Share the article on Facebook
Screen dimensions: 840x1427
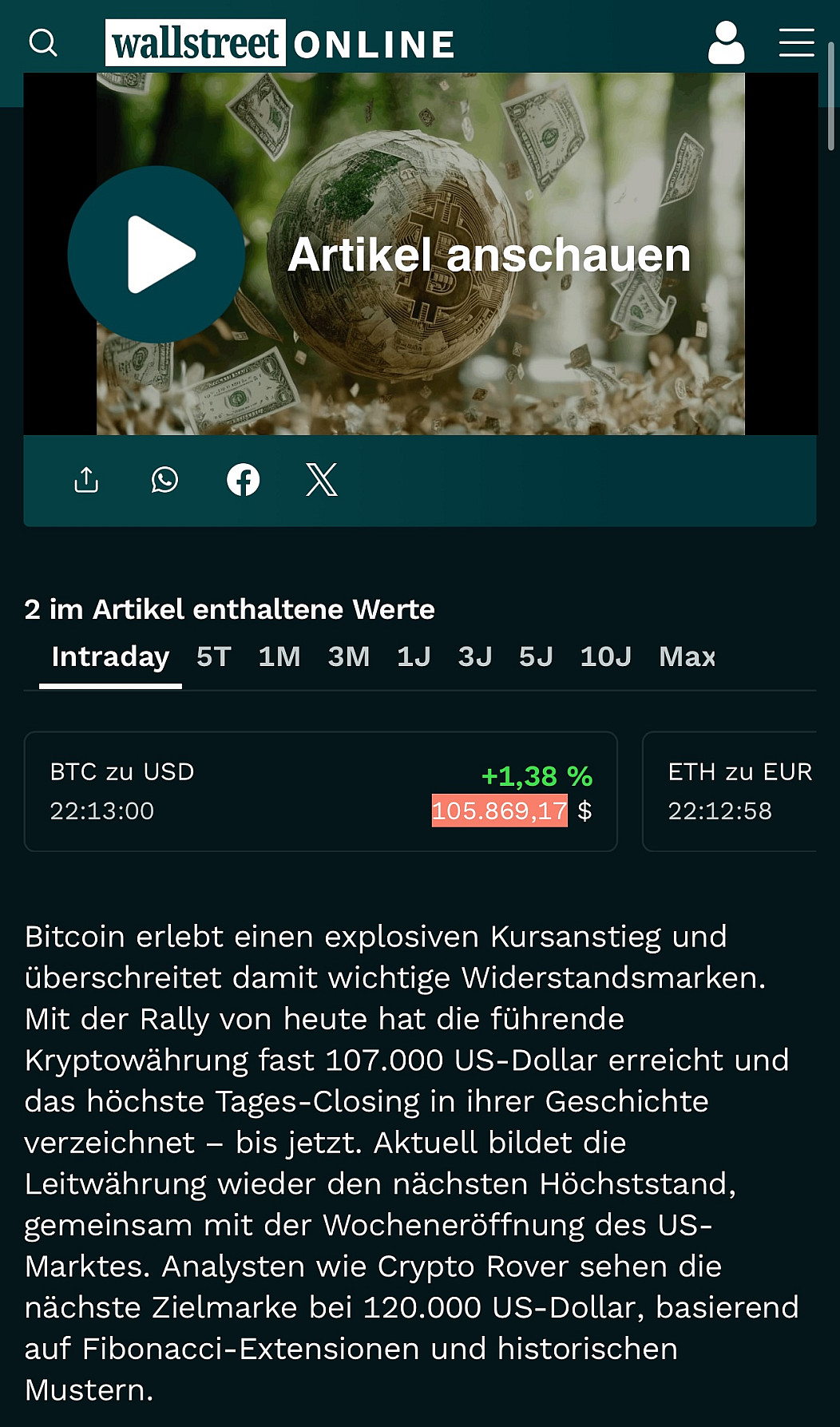(x=244, y=480)
